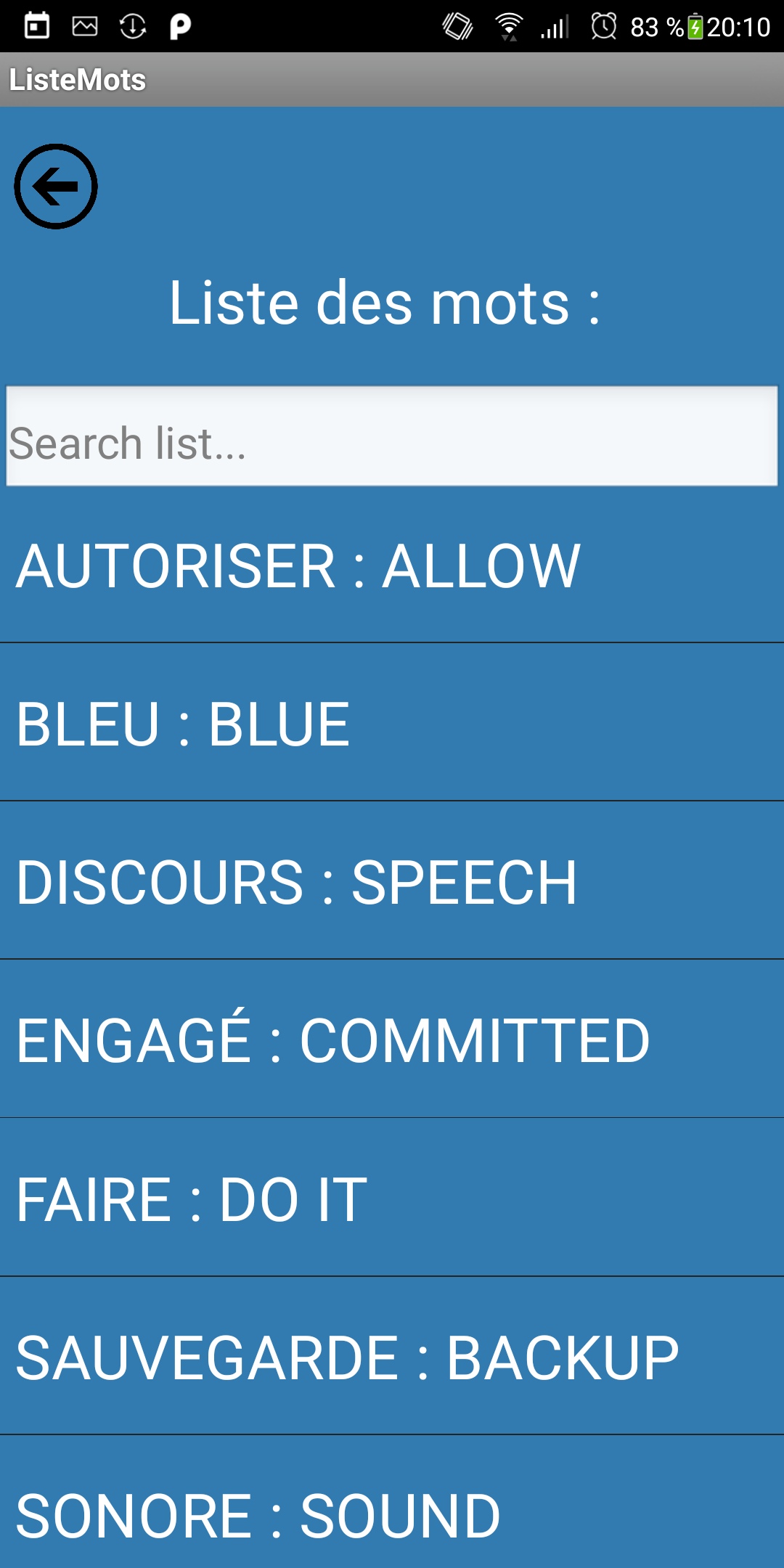
Task: Open the DISCOURS : SPEECH entry
Action: click(x=392, y=881)
